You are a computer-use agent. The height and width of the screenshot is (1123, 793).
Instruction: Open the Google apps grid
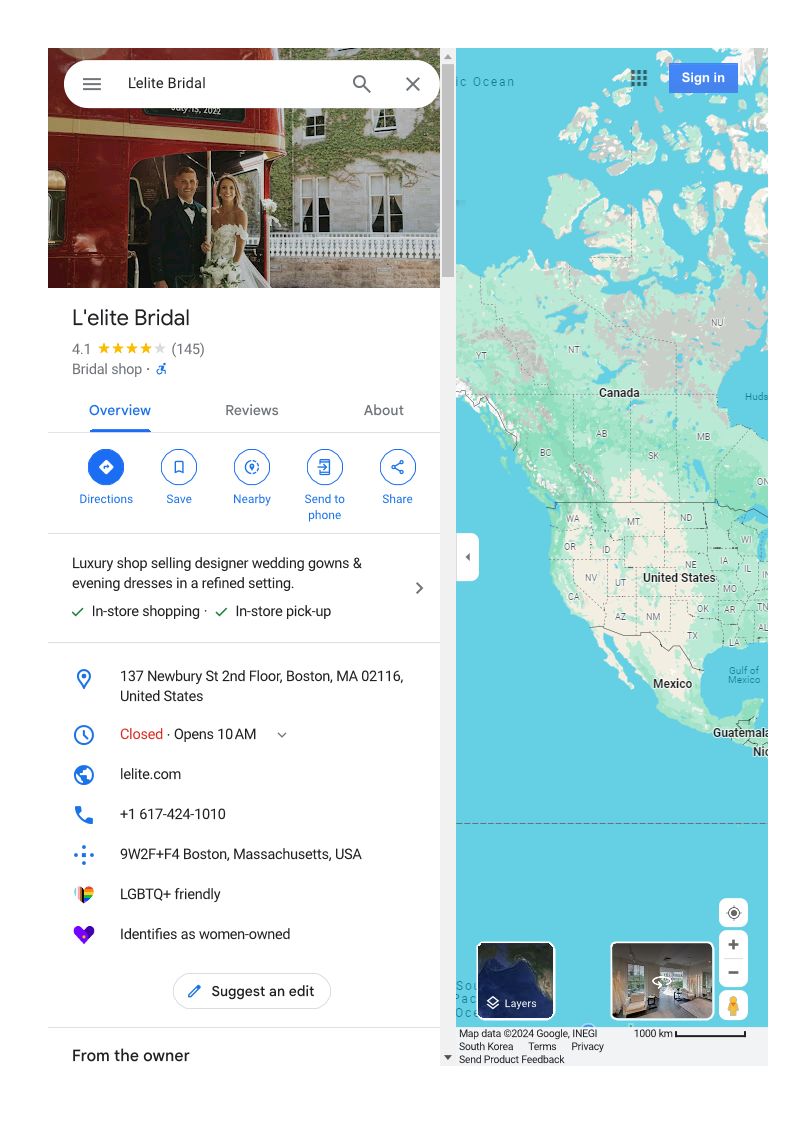(639, 78)
